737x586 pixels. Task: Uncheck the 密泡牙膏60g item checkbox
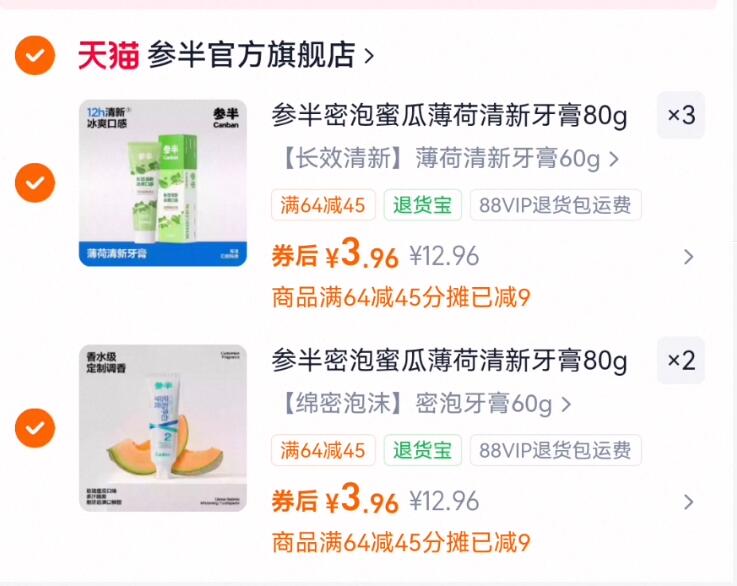coord(34,428)
